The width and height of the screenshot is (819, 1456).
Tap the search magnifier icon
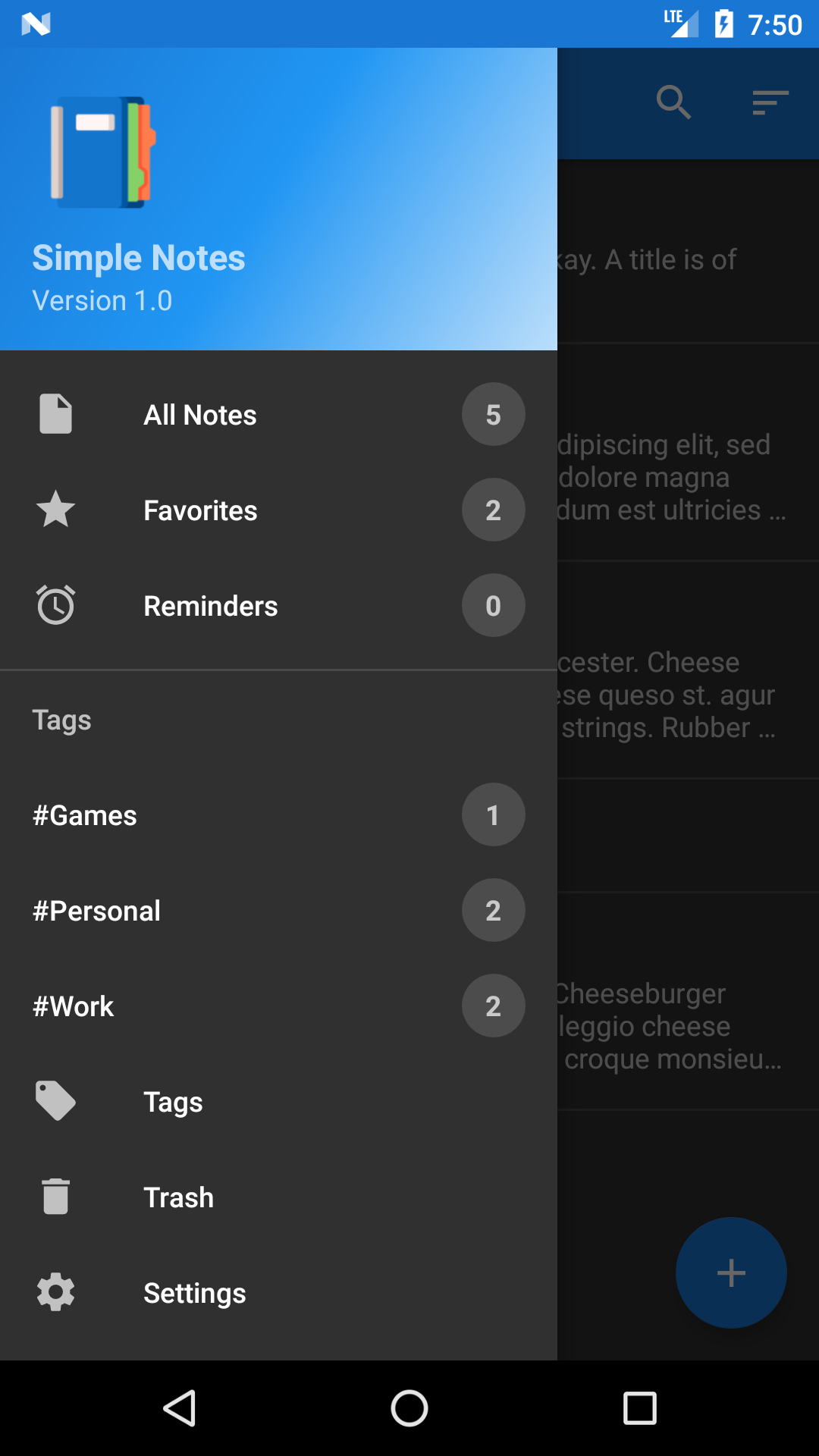click(673, 102)
